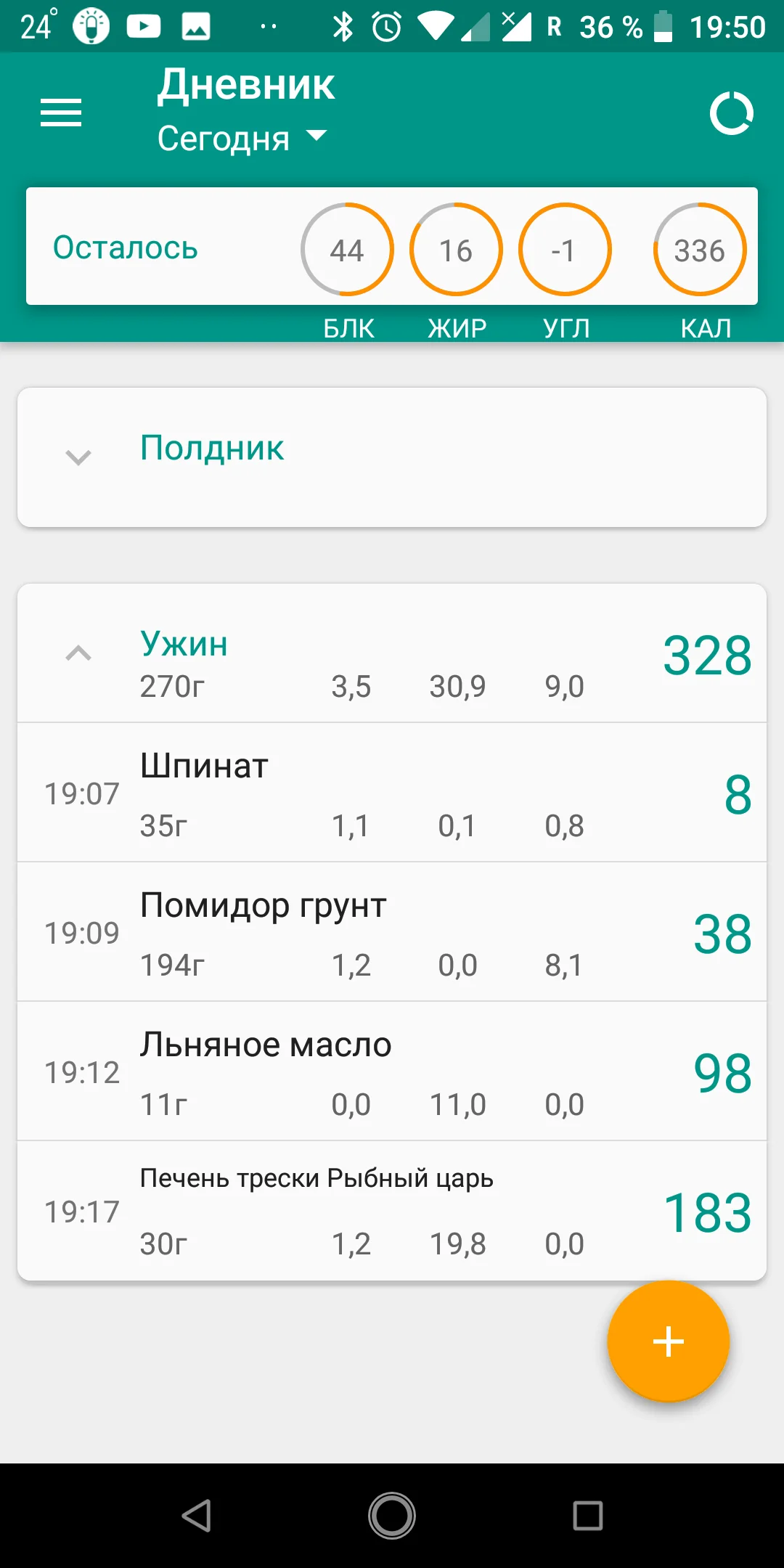Tap the system home button
The image size is (784, 1568).
(392, 1516)
